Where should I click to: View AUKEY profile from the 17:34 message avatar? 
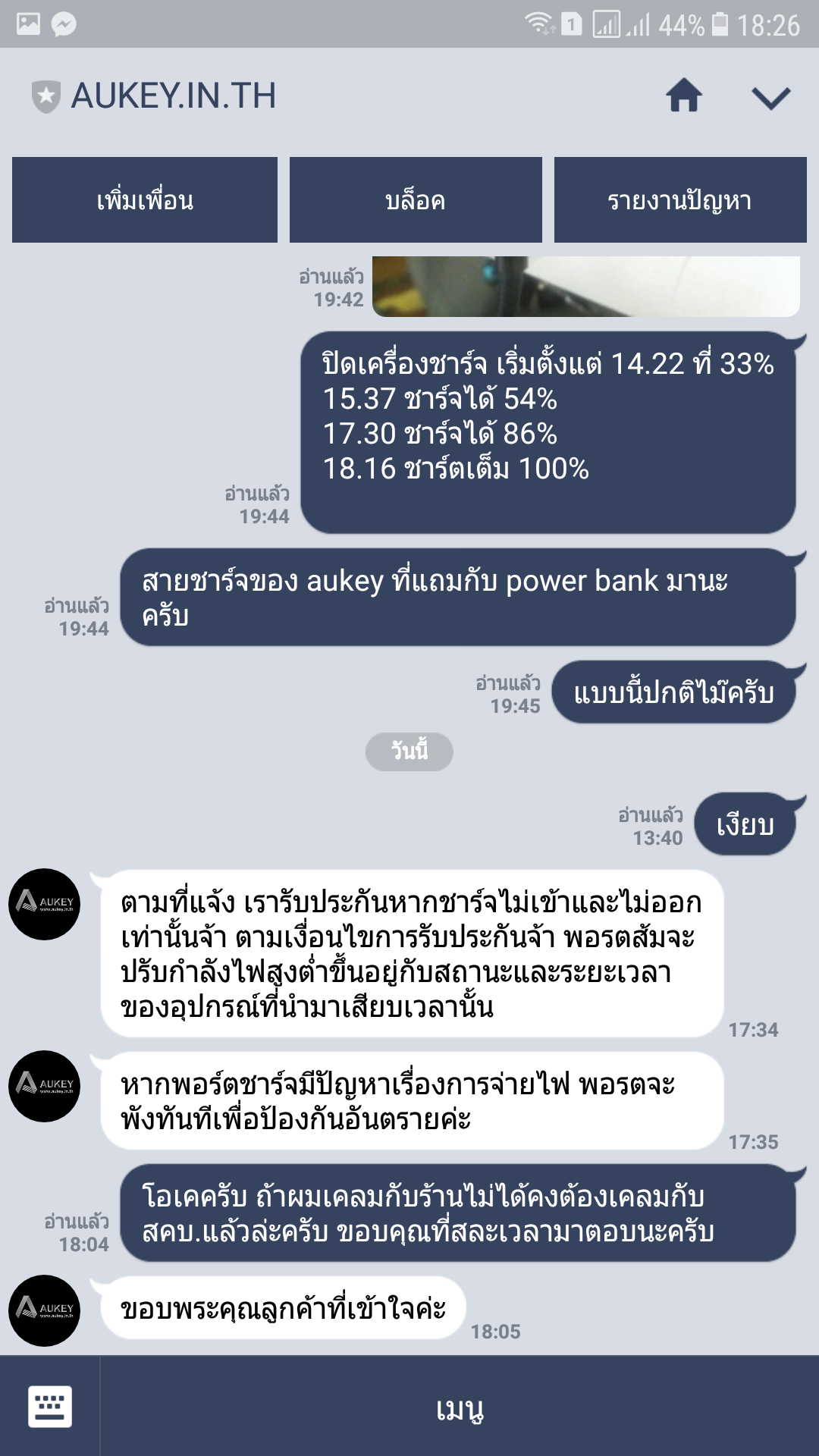(45, 904)
